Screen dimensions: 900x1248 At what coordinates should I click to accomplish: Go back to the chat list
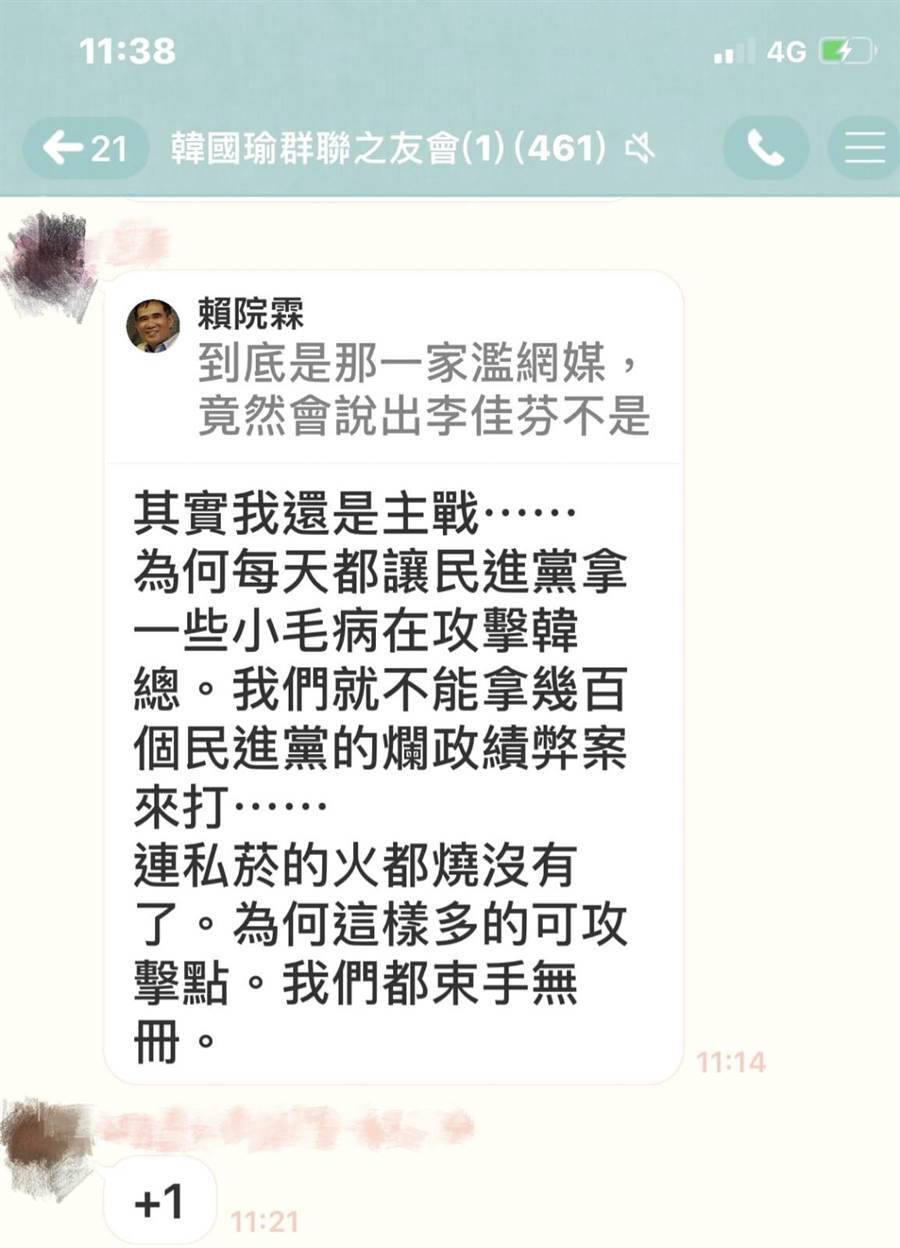tap(83, 149)
